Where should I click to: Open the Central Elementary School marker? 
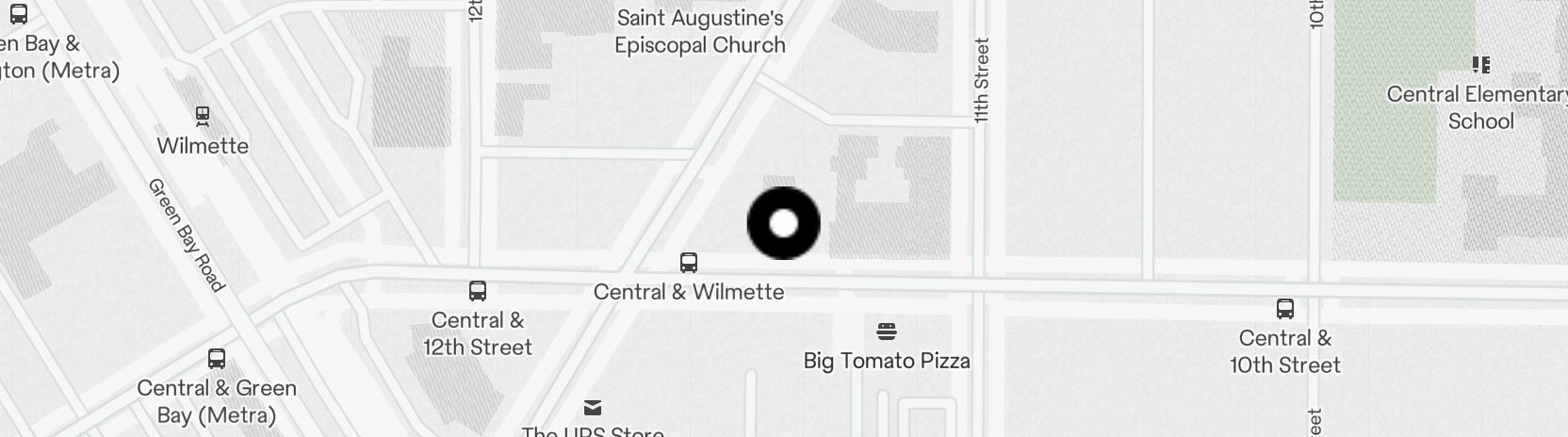pos(1481,65)
